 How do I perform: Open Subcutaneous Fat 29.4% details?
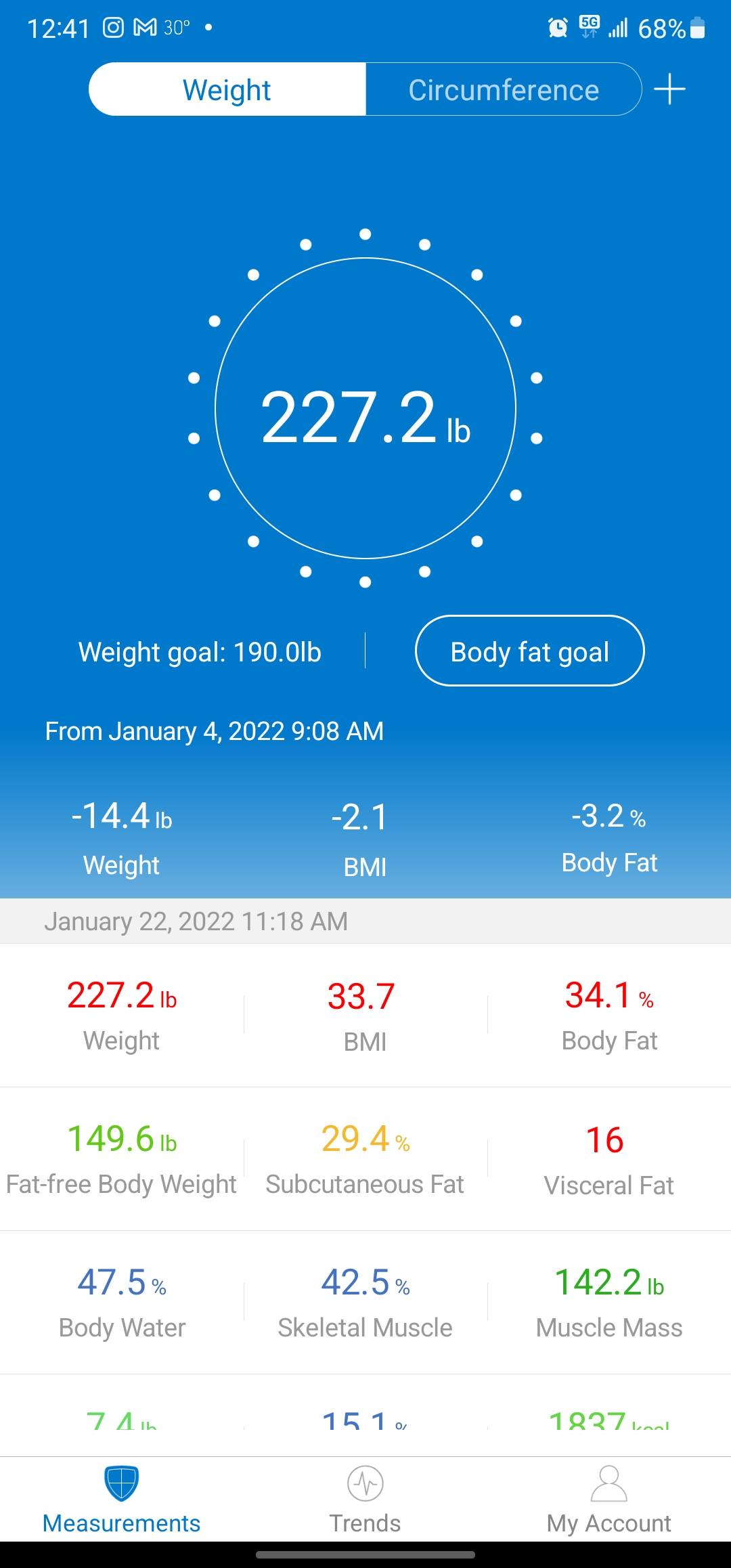365,1159
